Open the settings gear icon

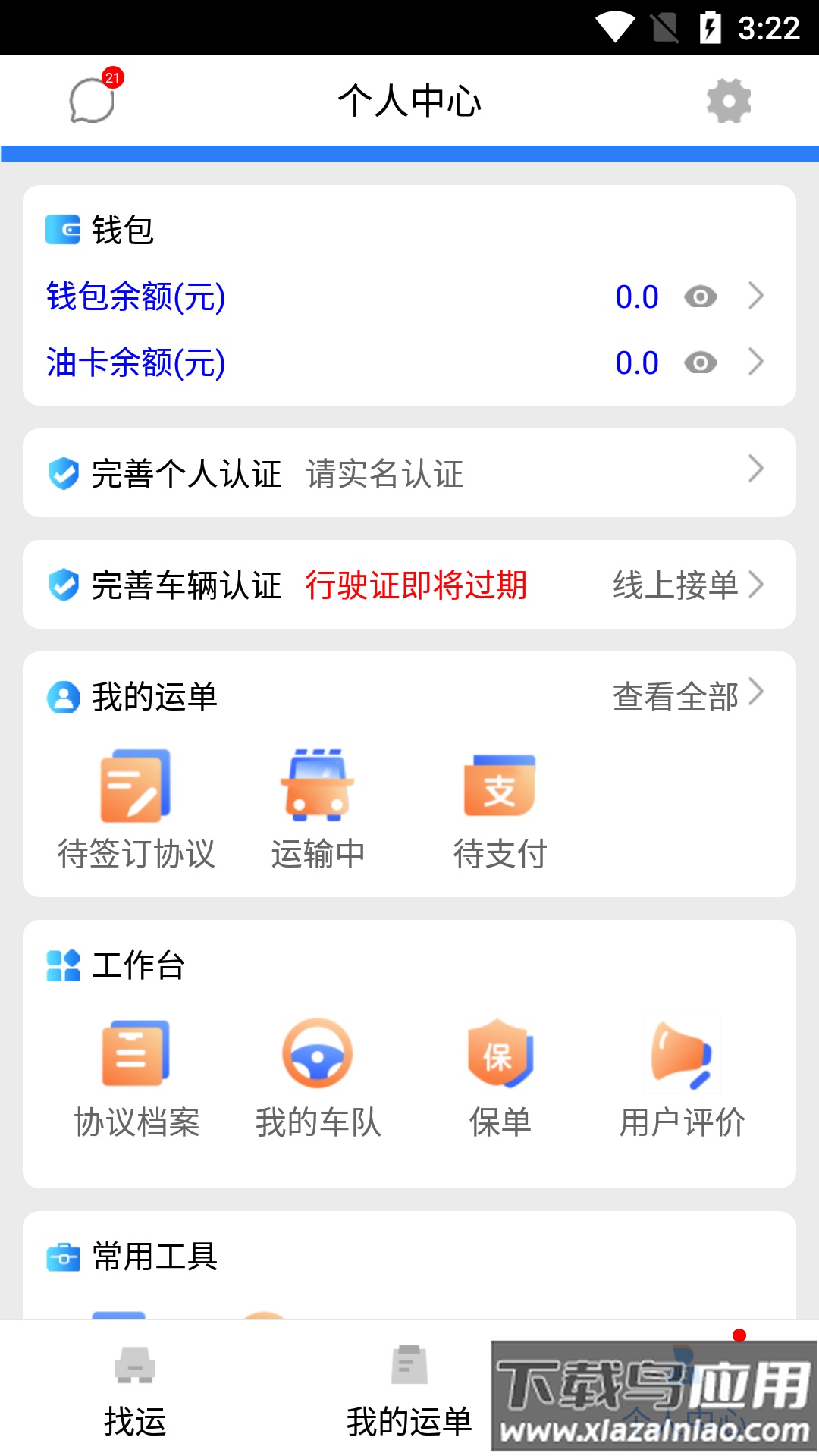pyautogui.click(x=726, y=101)
